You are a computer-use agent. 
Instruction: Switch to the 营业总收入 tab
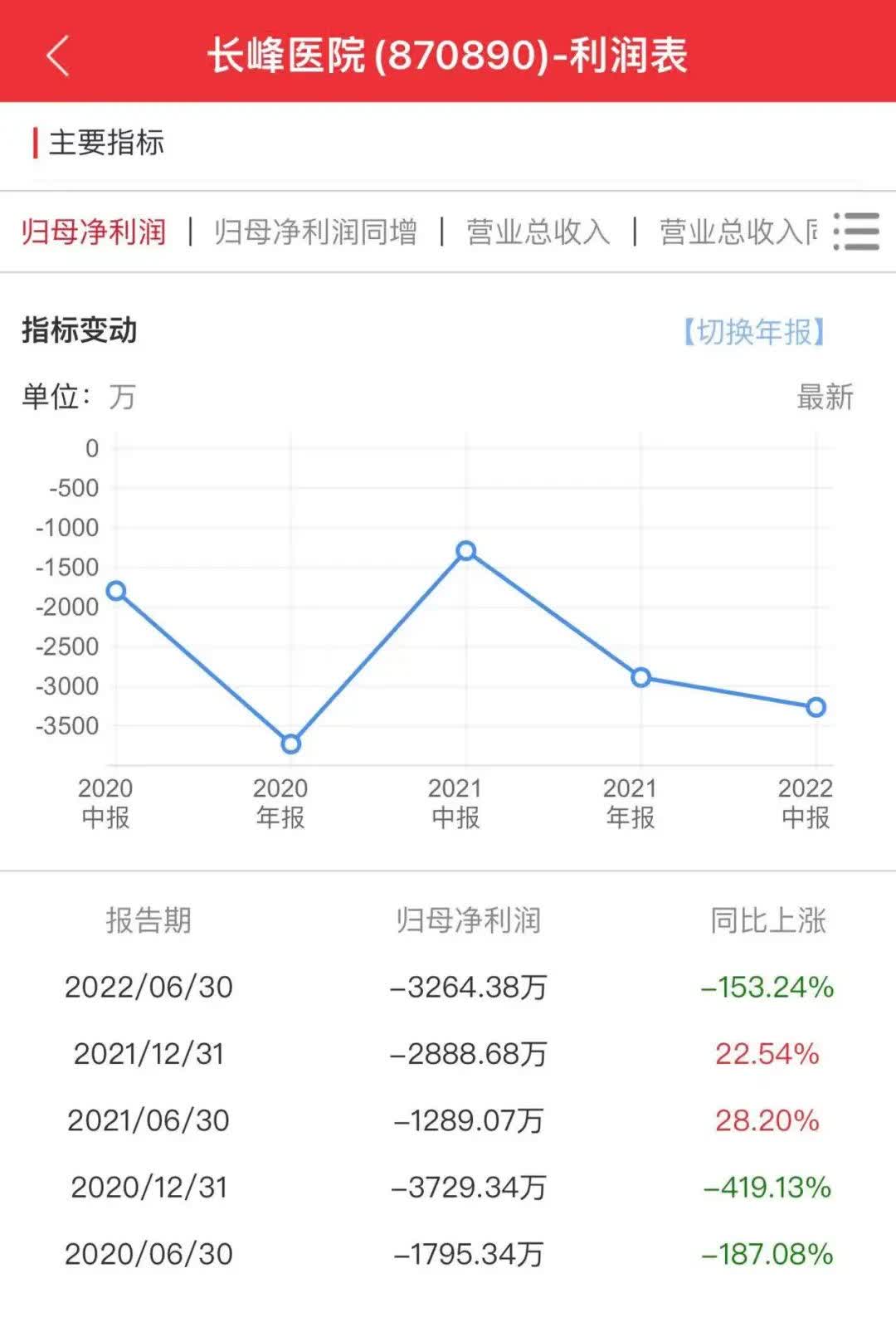pos(538,232)
